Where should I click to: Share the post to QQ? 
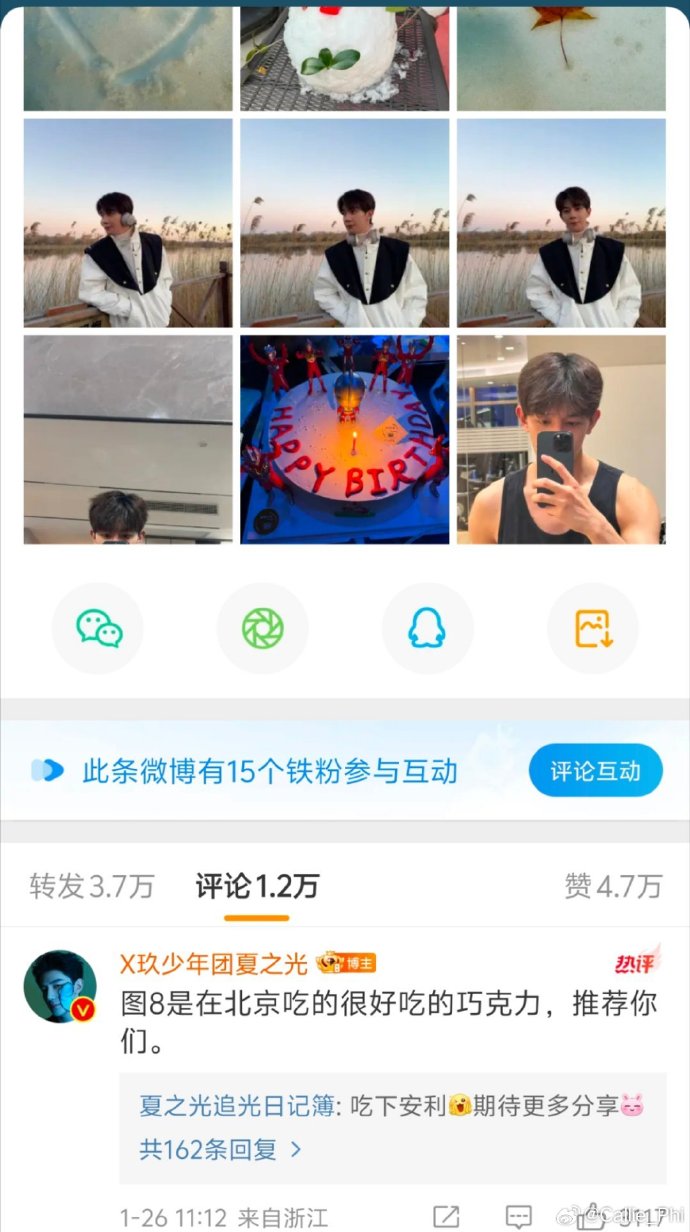coord(427,629)
